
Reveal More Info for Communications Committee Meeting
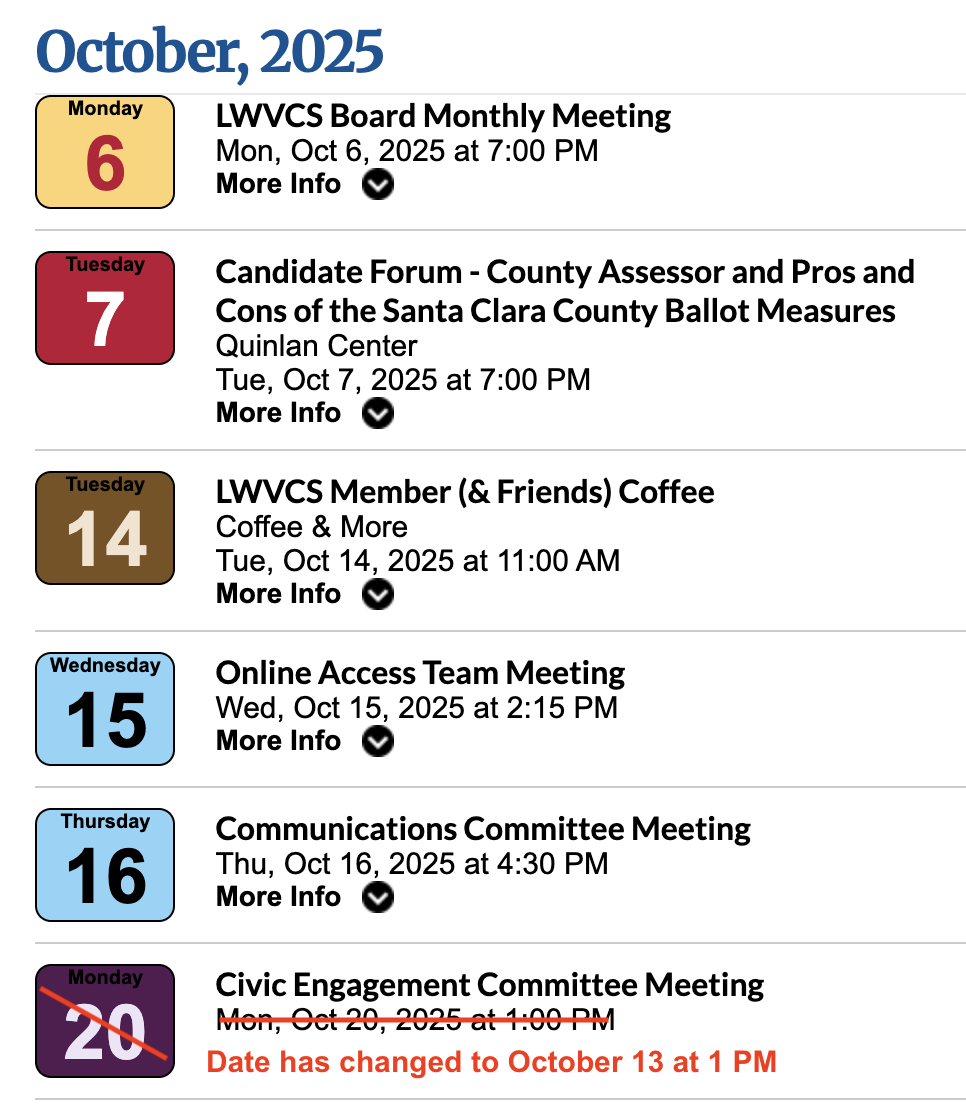click(377, 897)
